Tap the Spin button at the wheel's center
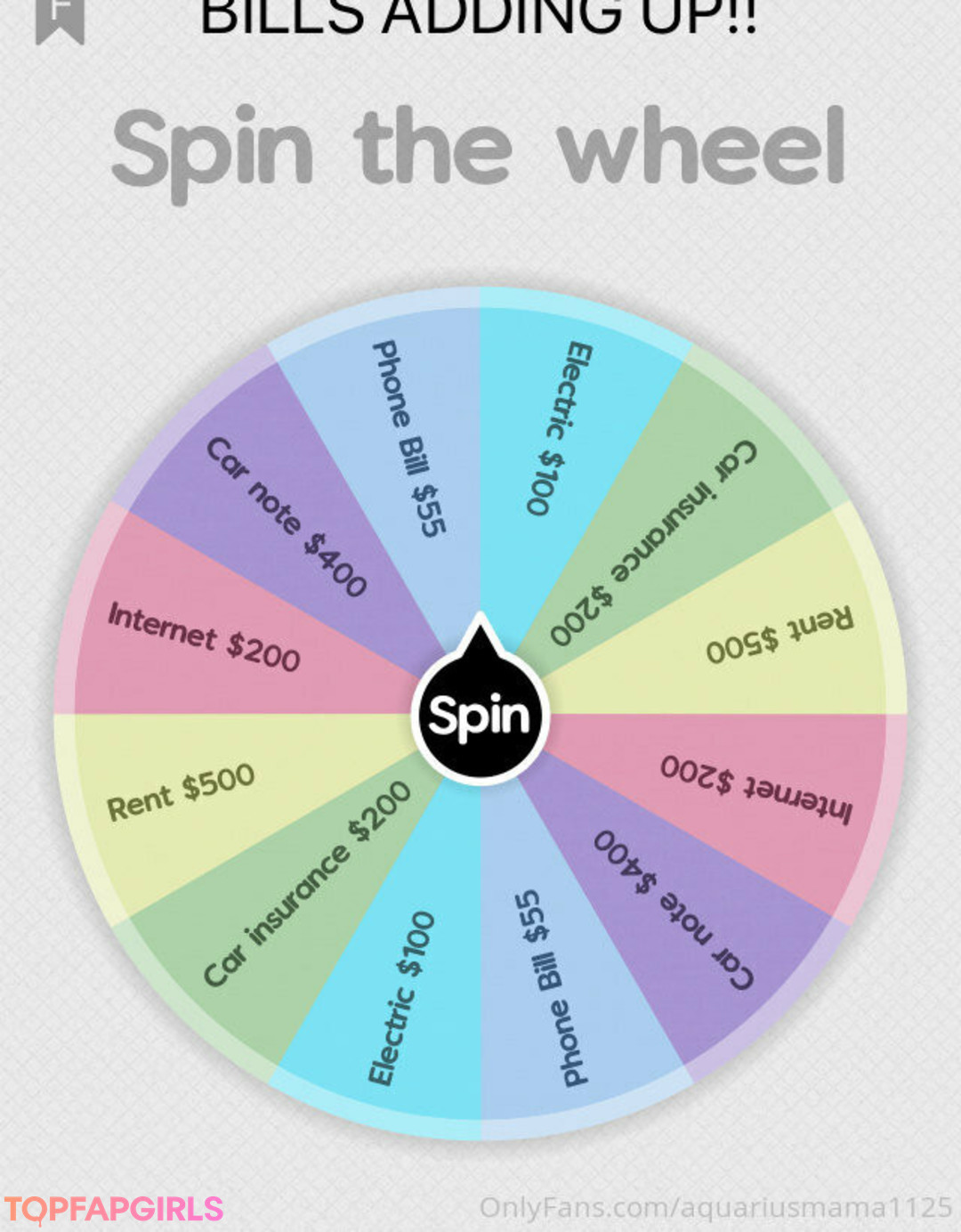The height and width of the screenshot is (1232, 961). pyautogui.click(x=480, y=715)
